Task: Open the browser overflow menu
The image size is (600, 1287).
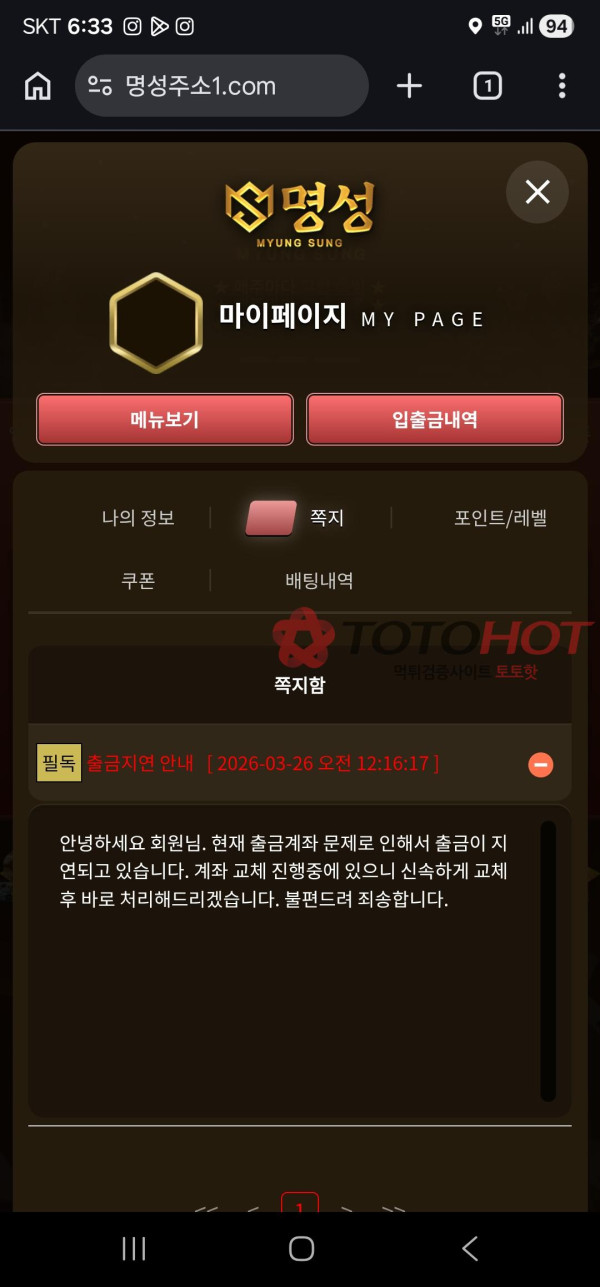Action: [x=562, y=86]
